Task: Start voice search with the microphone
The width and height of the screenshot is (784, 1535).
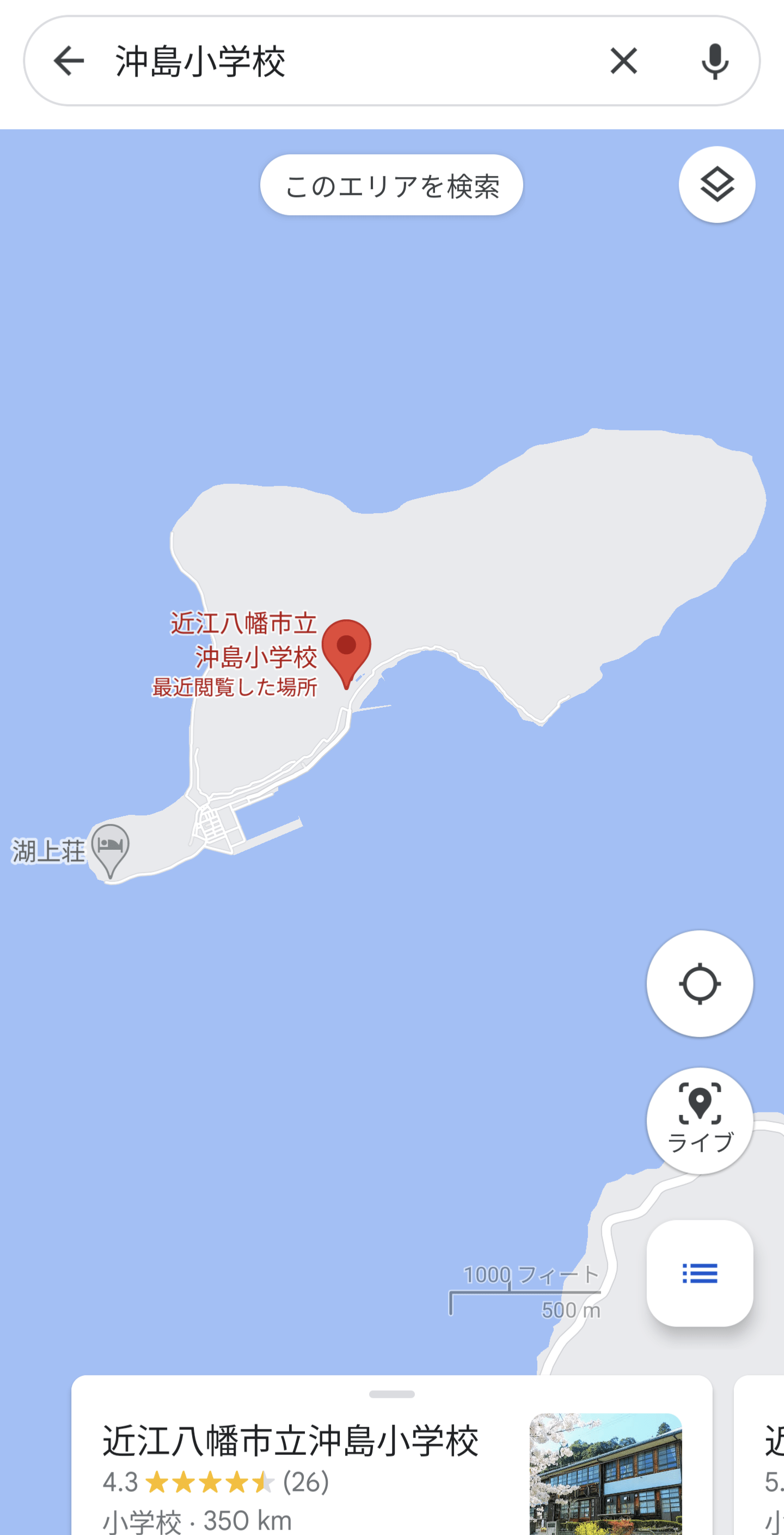Action: click(x=714, y=61)
